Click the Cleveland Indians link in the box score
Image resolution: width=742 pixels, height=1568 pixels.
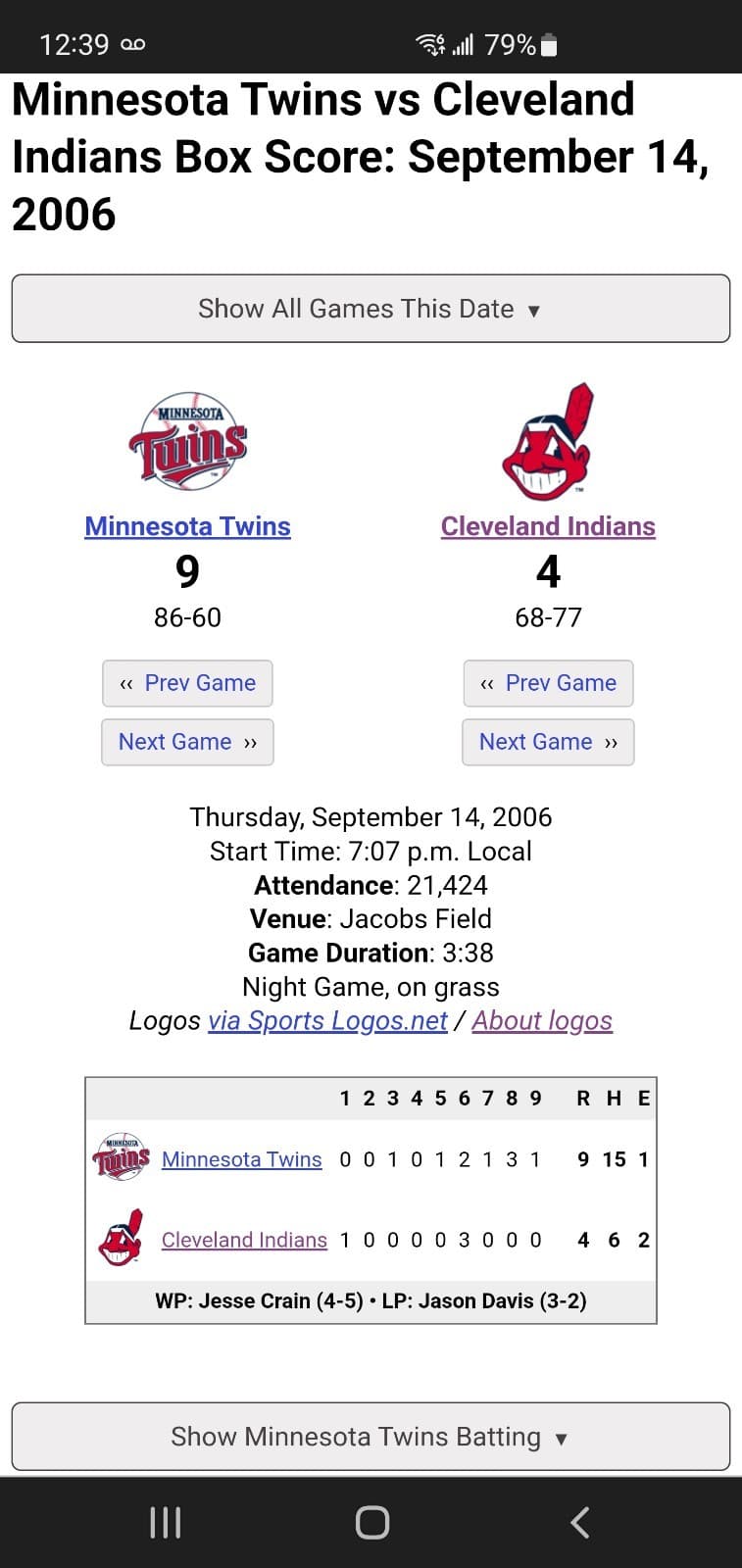click(x=243, y=1240)
